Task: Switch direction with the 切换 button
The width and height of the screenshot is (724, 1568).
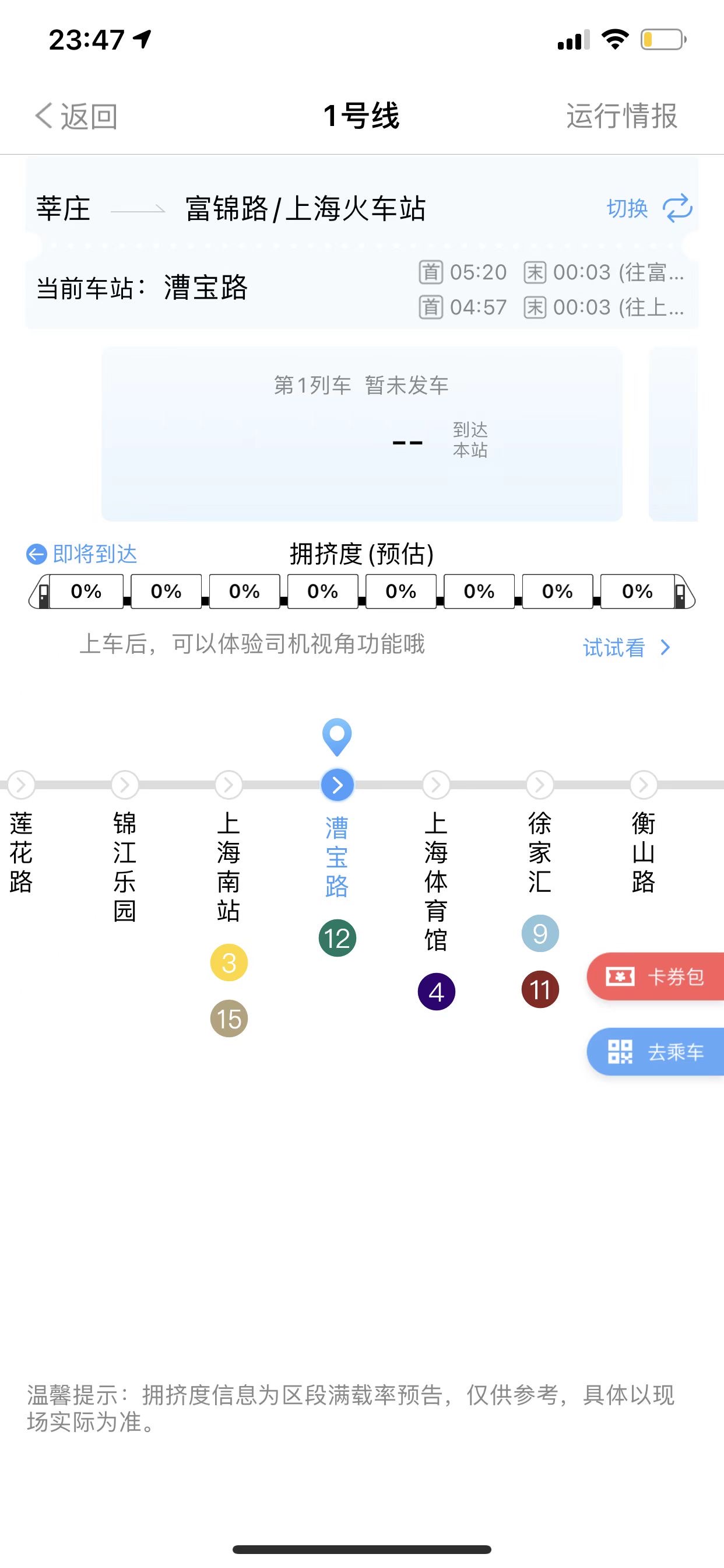Action: click(x=650, y=209)
